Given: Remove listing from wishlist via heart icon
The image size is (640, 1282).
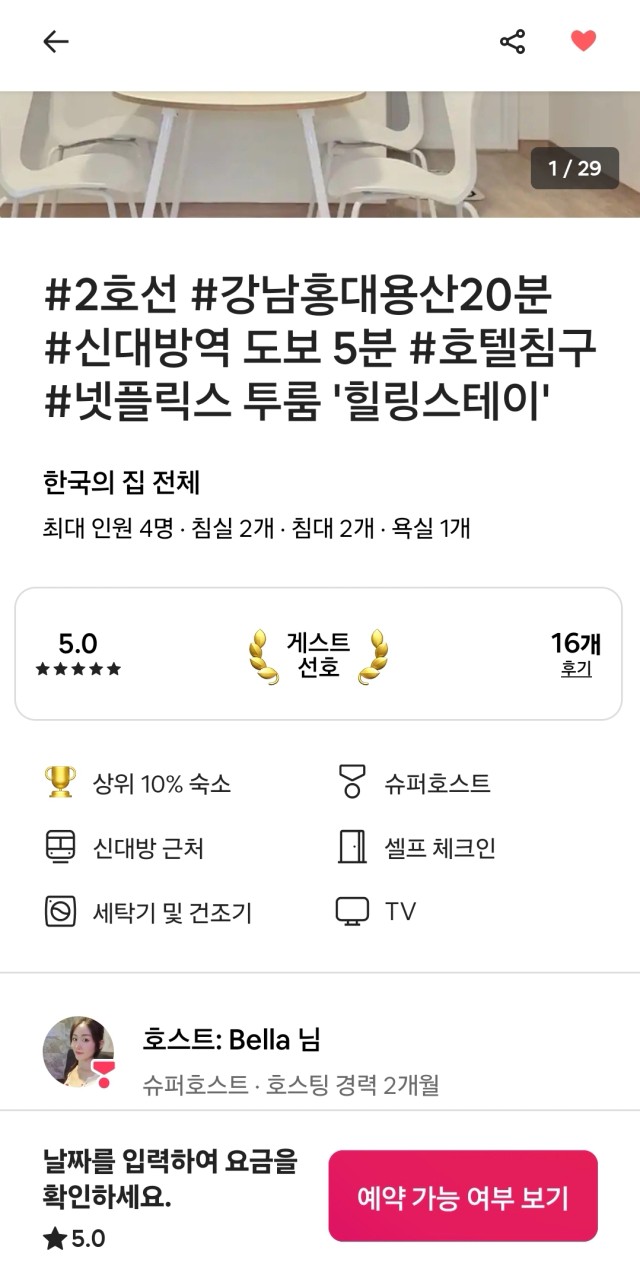Looking at the screenshot, I should click(583, 41).
